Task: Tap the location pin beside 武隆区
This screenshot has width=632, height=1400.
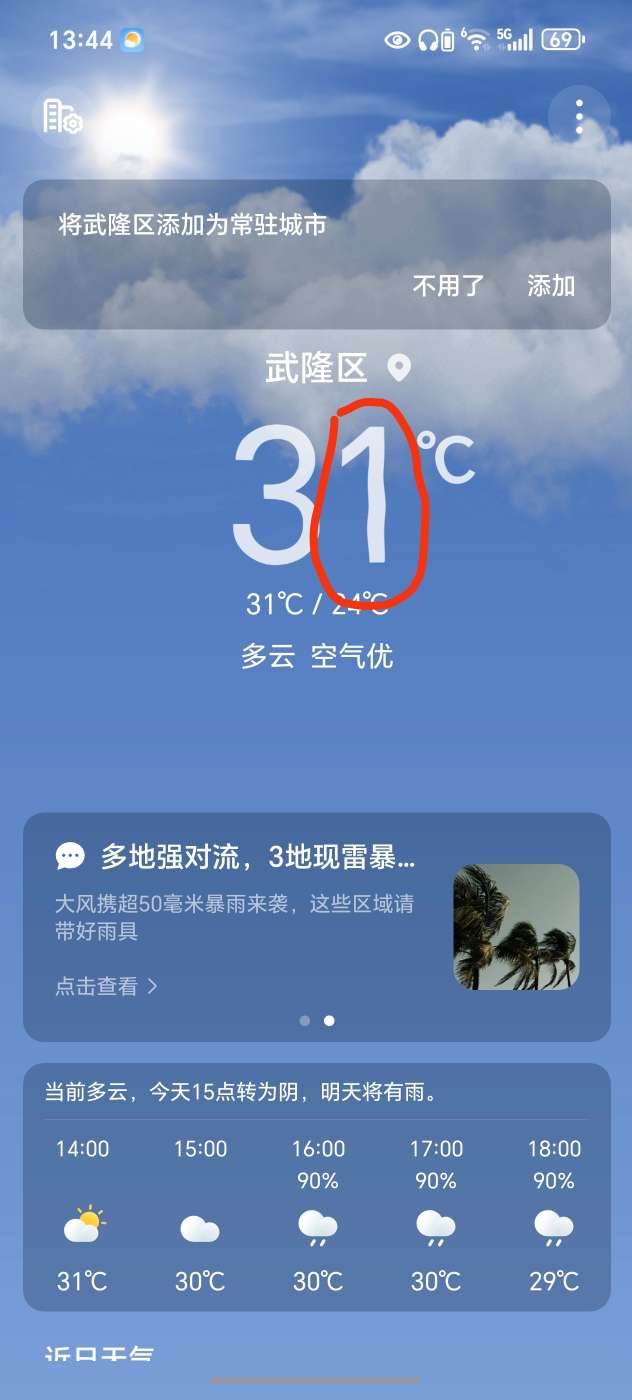Action: [399, 368]
